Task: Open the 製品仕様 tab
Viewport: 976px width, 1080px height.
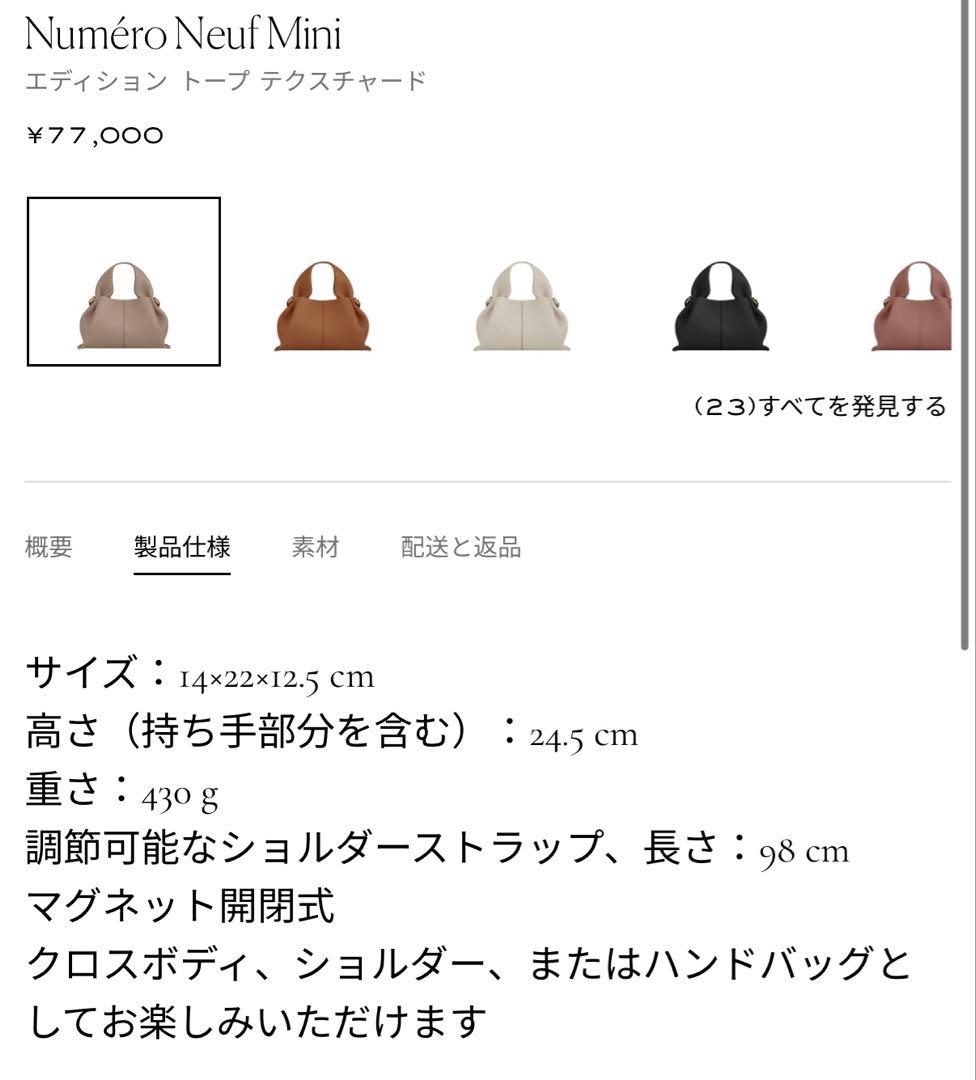Action: tap(182, 547)
